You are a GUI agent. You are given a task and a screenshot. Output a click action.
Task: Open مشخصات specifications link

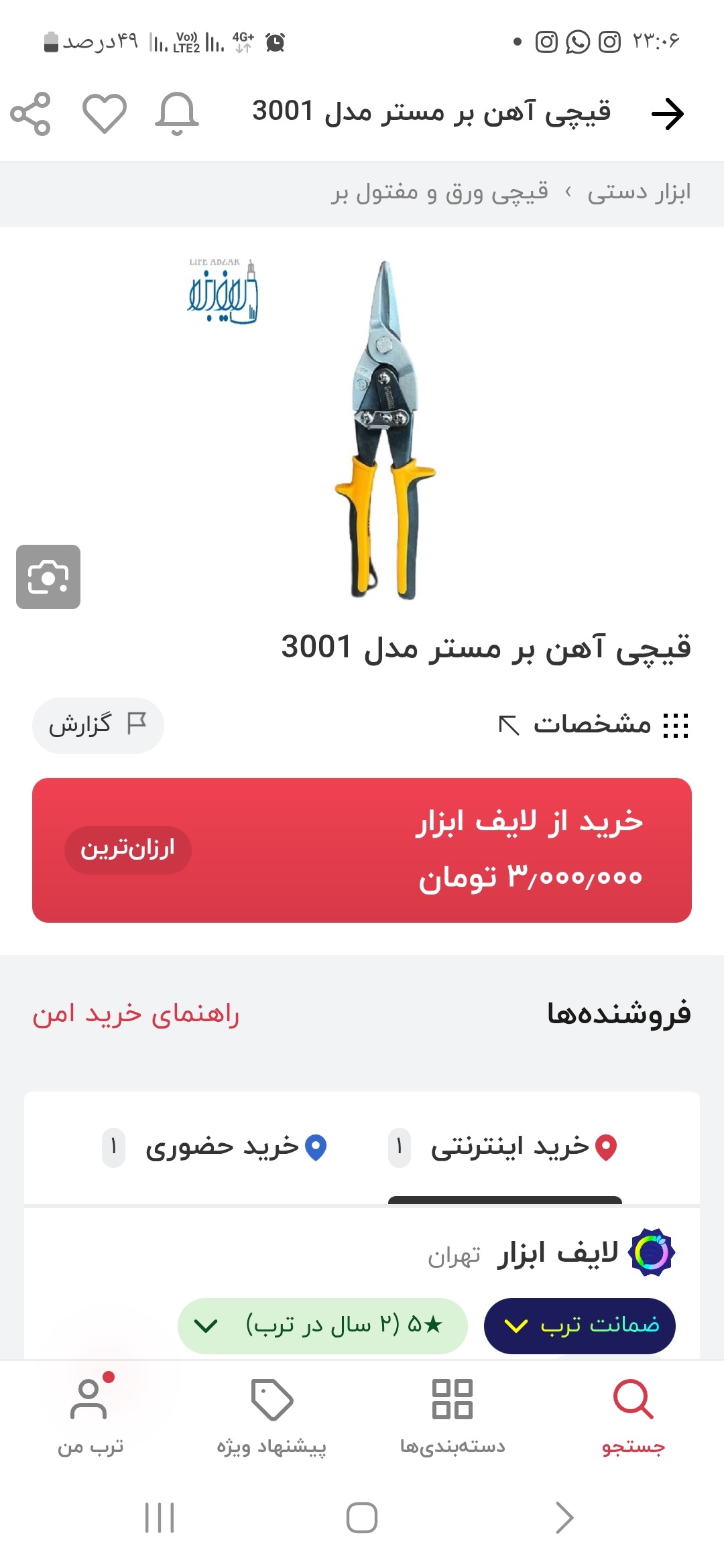594,725
